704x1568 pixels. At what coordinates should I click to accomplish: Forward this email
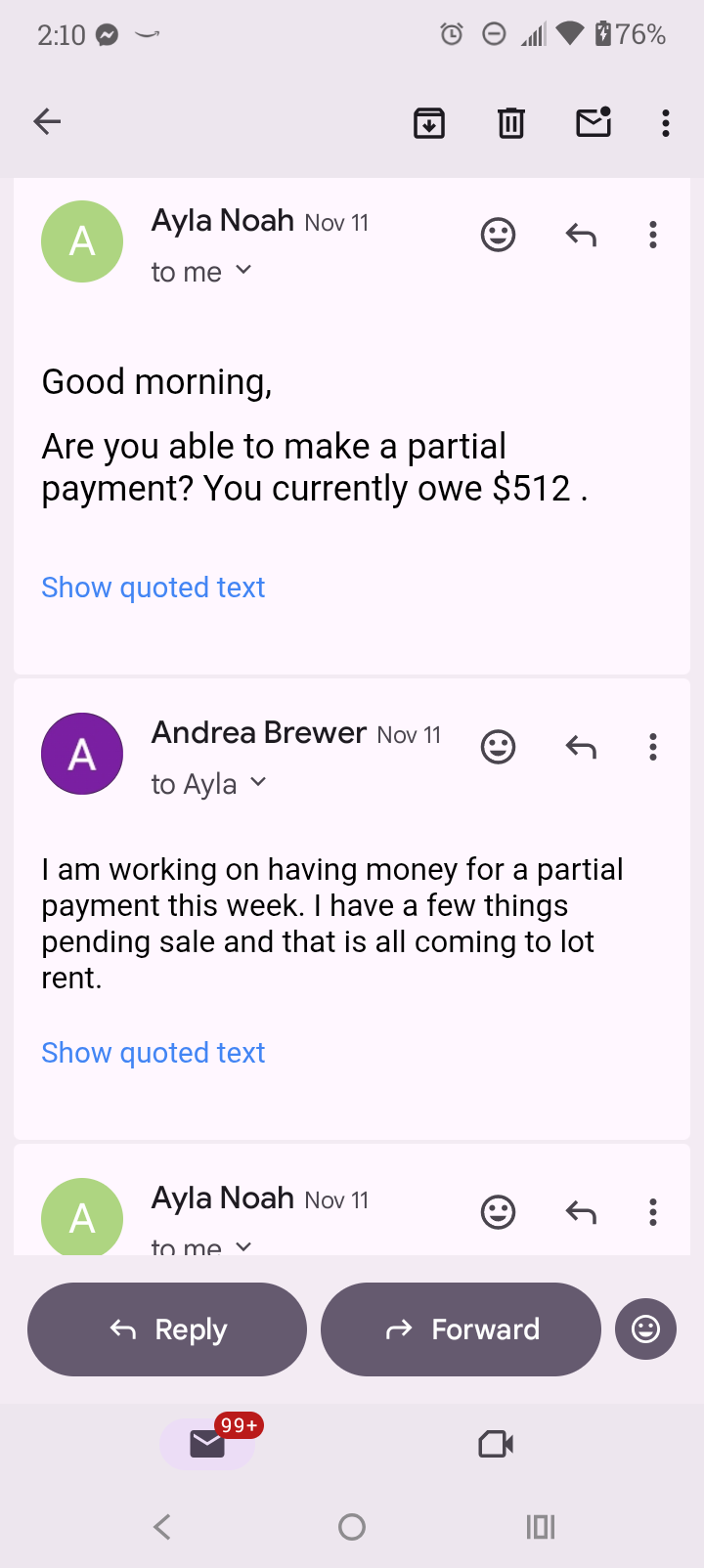(461, 1329)
